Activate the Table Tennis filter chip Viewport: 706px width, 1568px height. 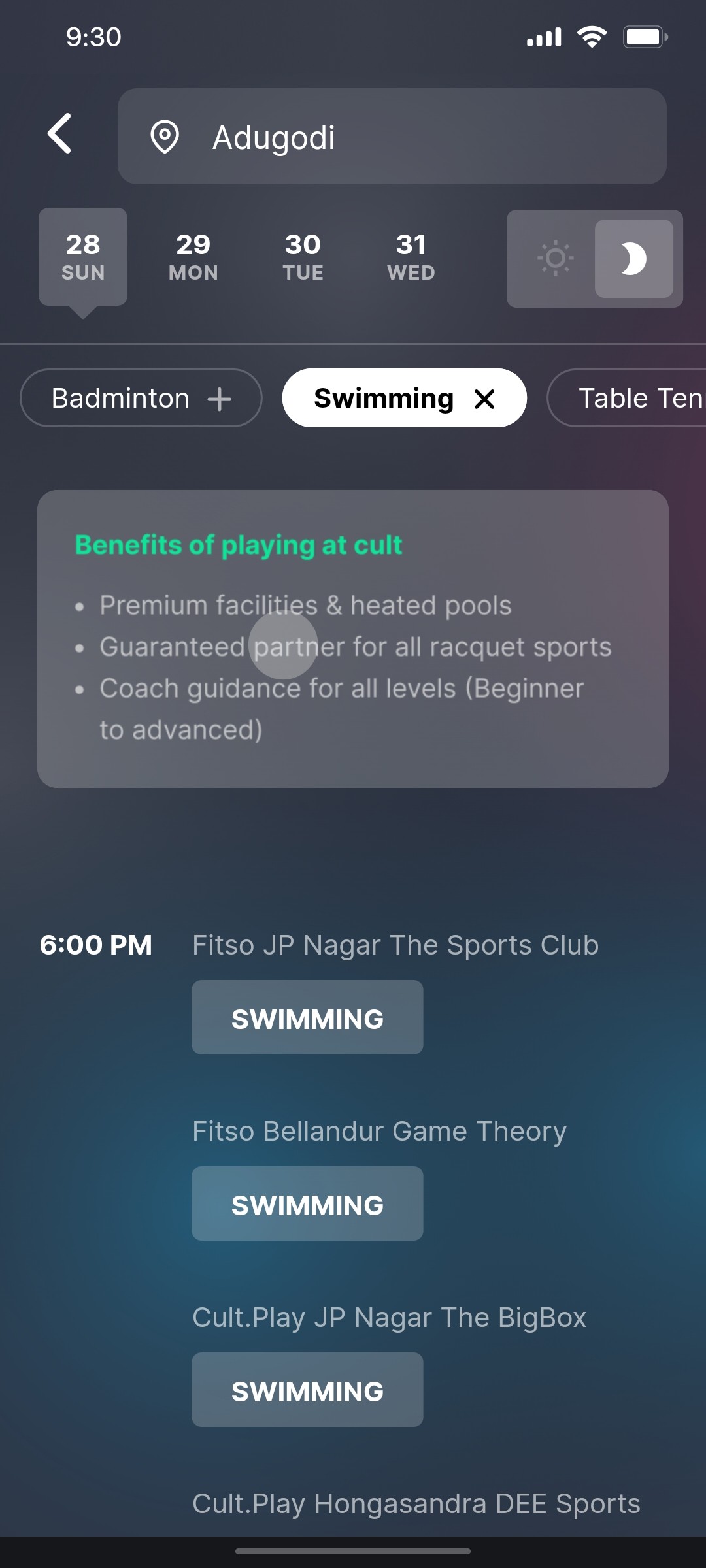coord(639,398)
